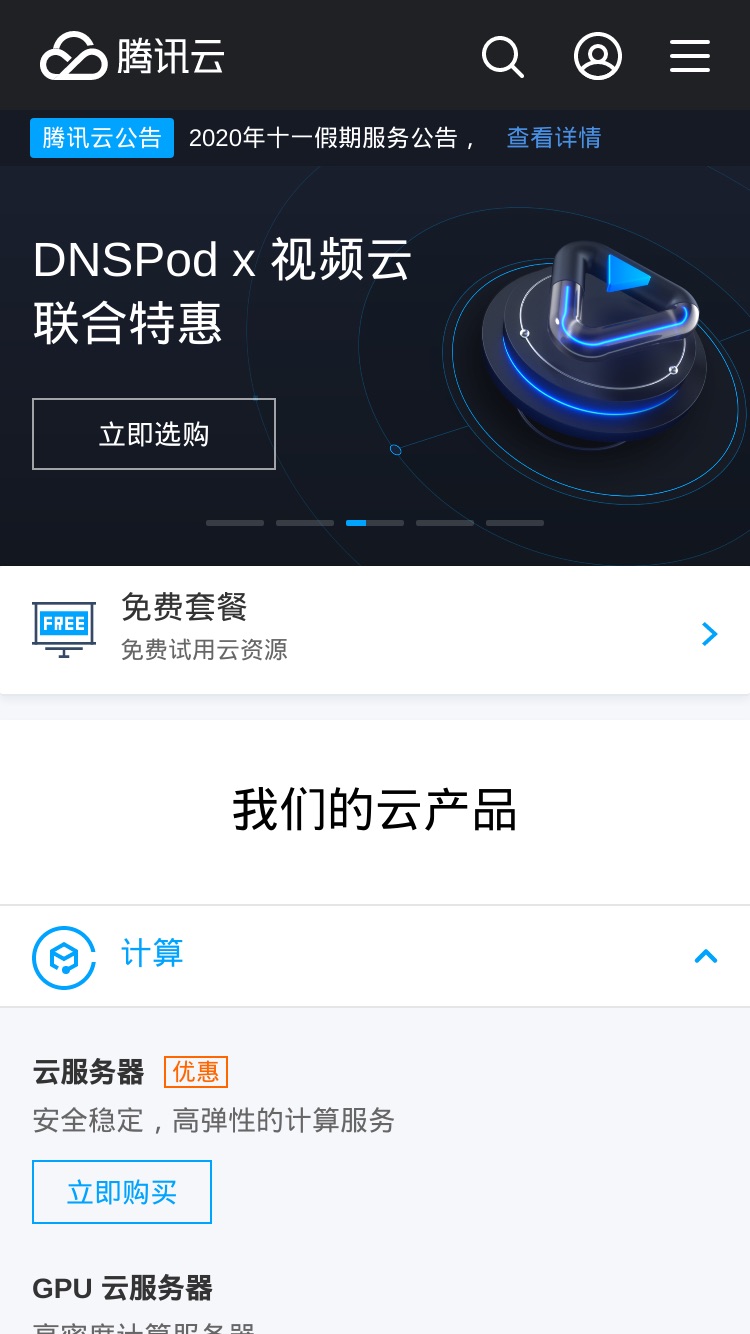This screenshot has width=750, height=1334.
Task: Select the first banner page indicator
Action: coord(235,523)
